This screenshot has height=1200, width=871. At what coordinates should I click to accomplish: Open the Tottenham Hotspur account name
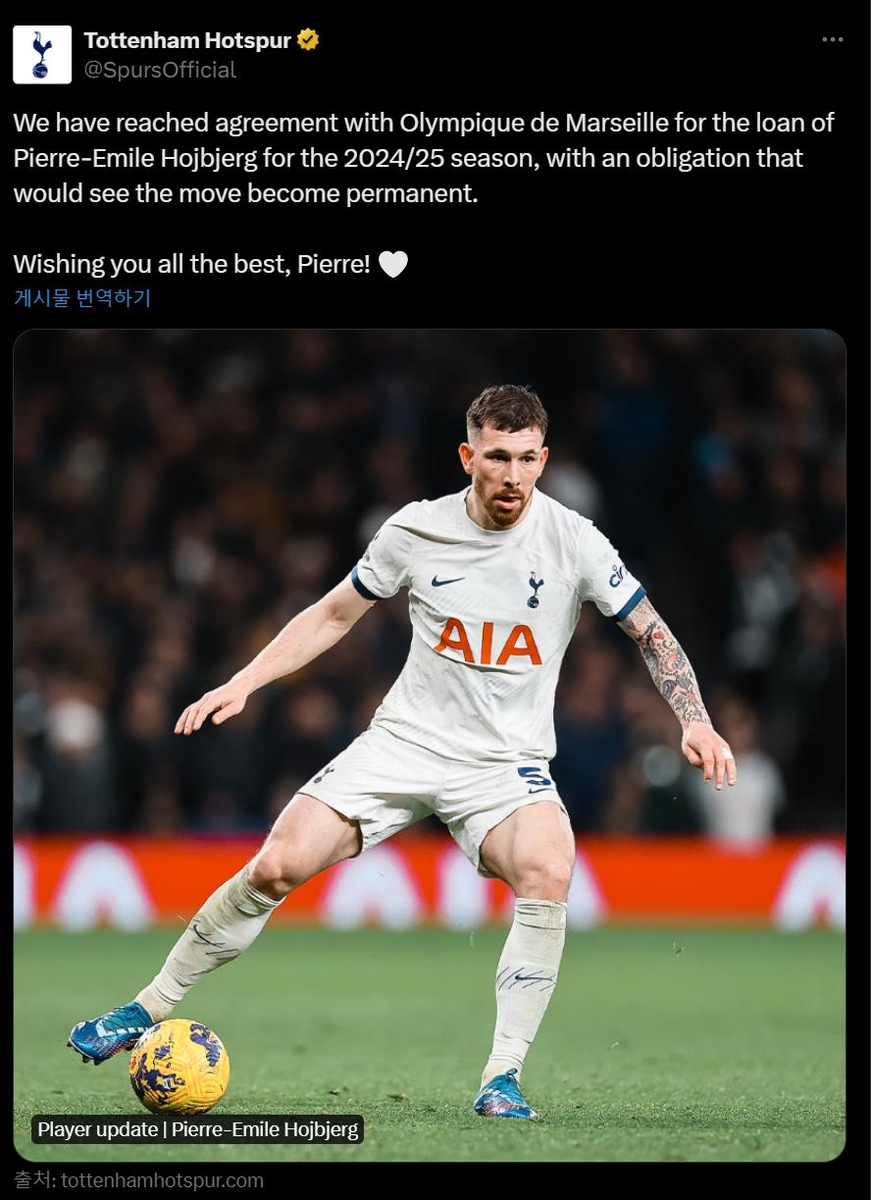pyautogui.click(x=187, y=40)
